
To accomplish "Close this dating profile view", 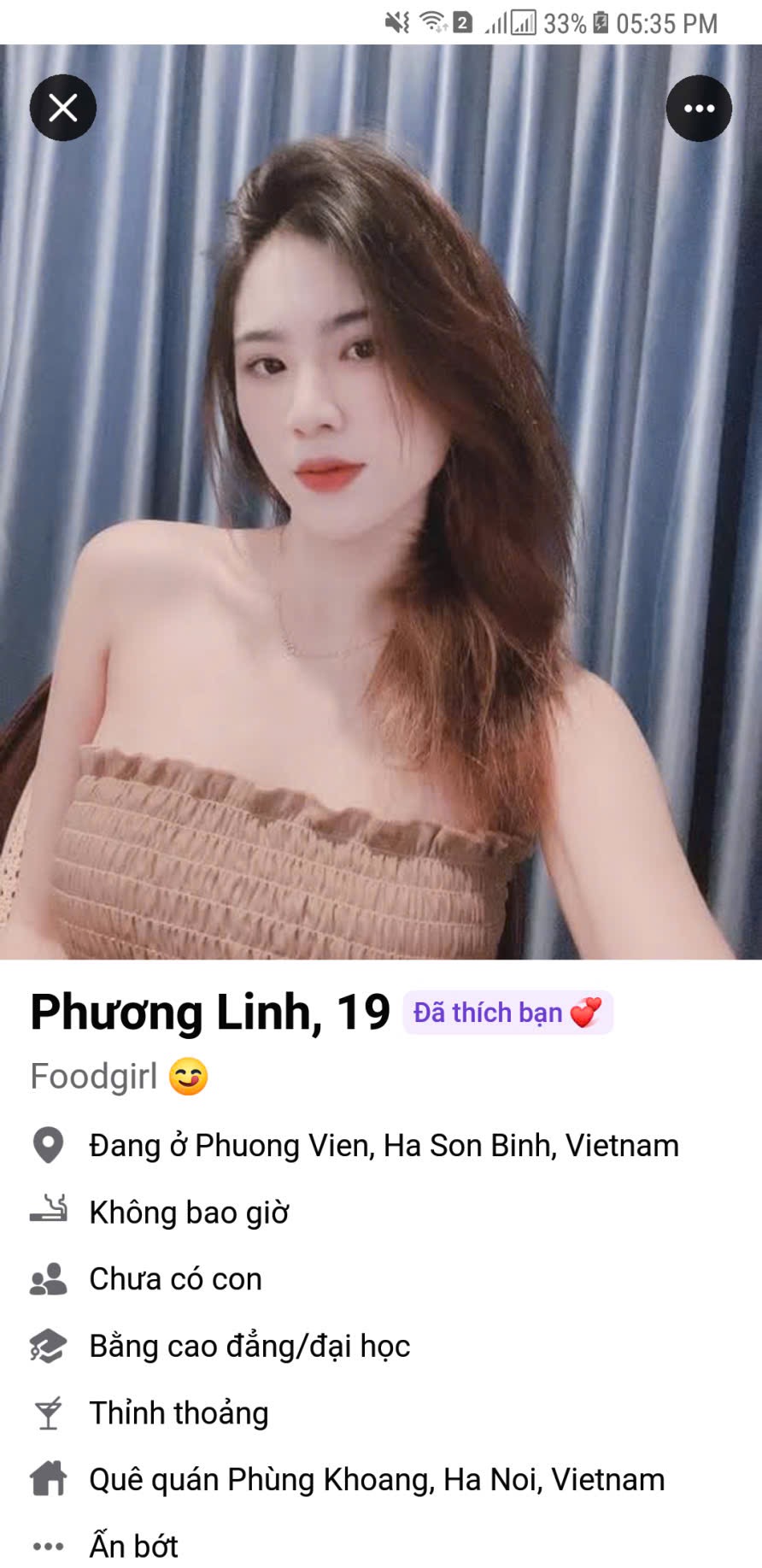I will (x=63, y=109).
